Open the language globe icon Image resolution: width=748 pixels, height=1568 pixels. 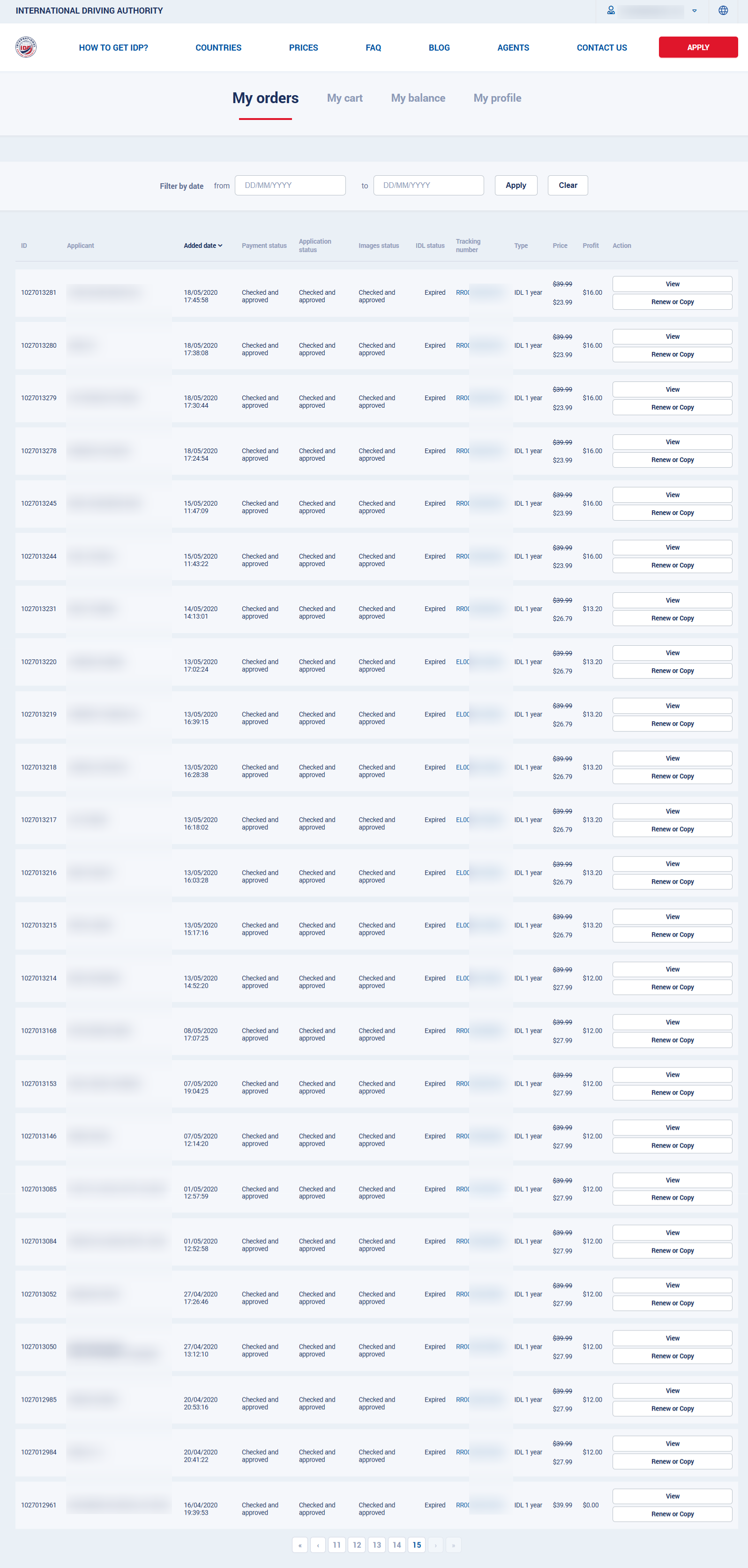pos(723,10)
